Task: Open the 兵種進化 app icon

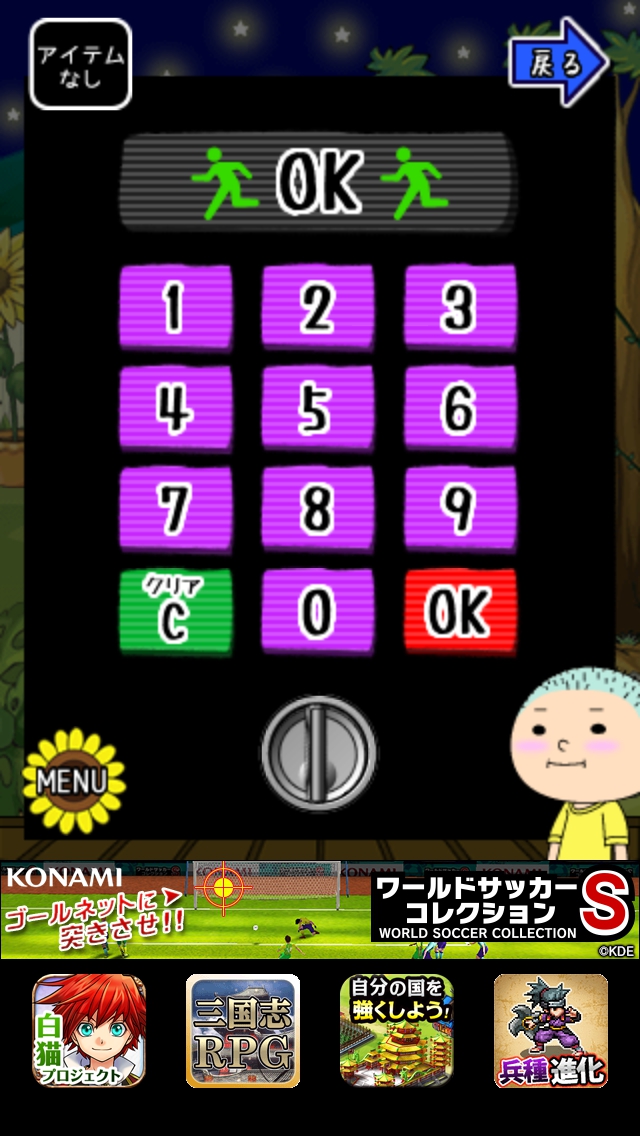Action: (x=551, y=1031)
